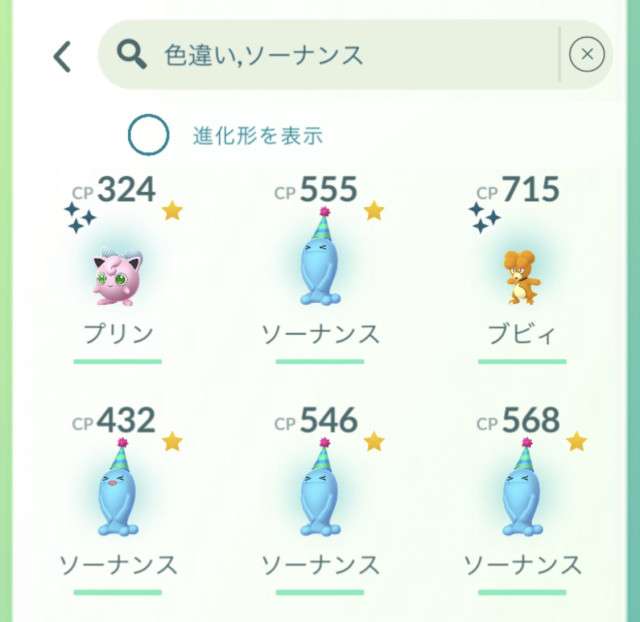Viewport: 640px width, 622px height.
Task: Clear the search text with the X
Action: click(586, 55)
